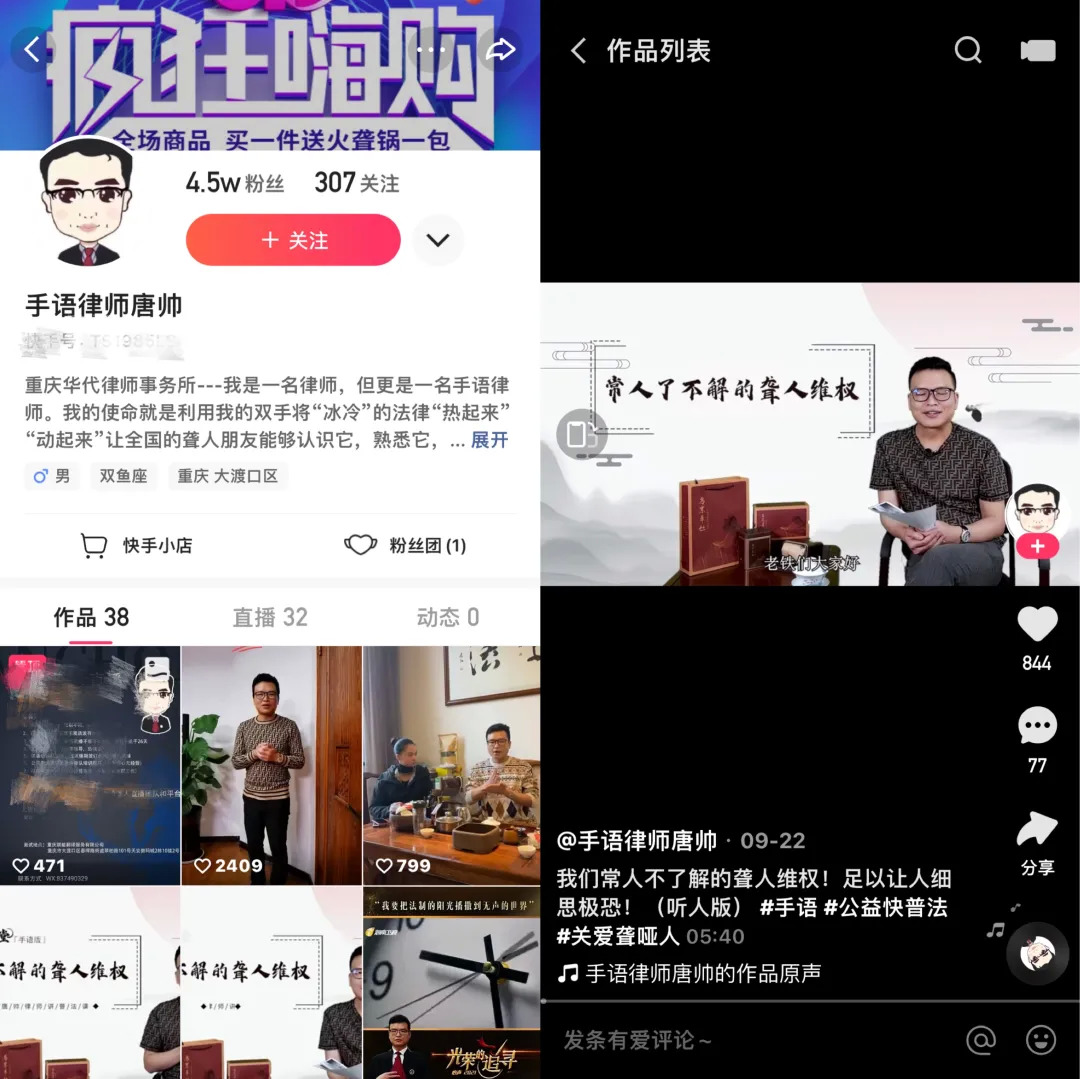
Task: Open 粉丝团 (1) fan group
Action: coord(406,545)
